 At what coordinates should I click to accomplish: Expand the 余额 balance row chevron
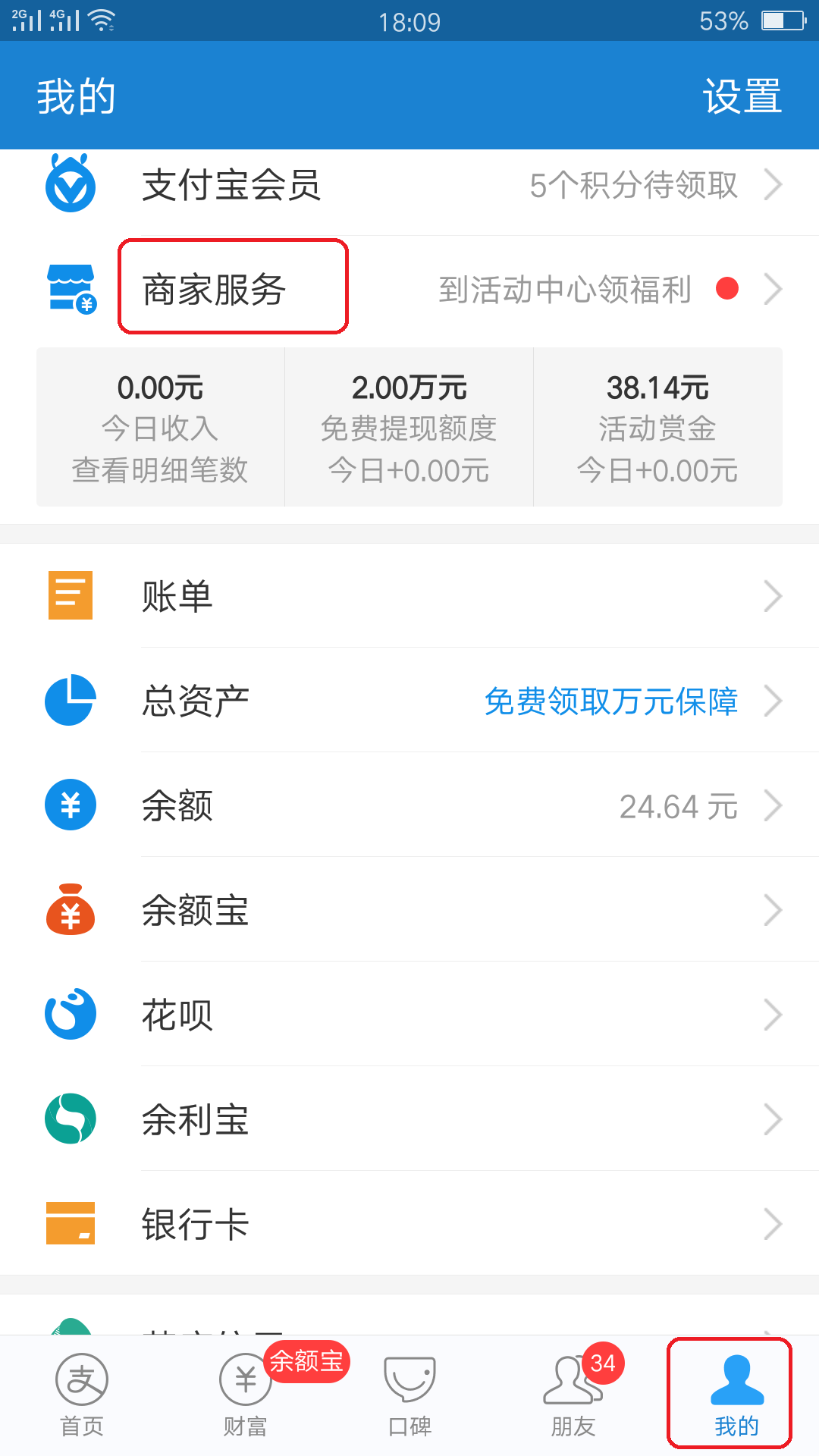tap(775, 805)
